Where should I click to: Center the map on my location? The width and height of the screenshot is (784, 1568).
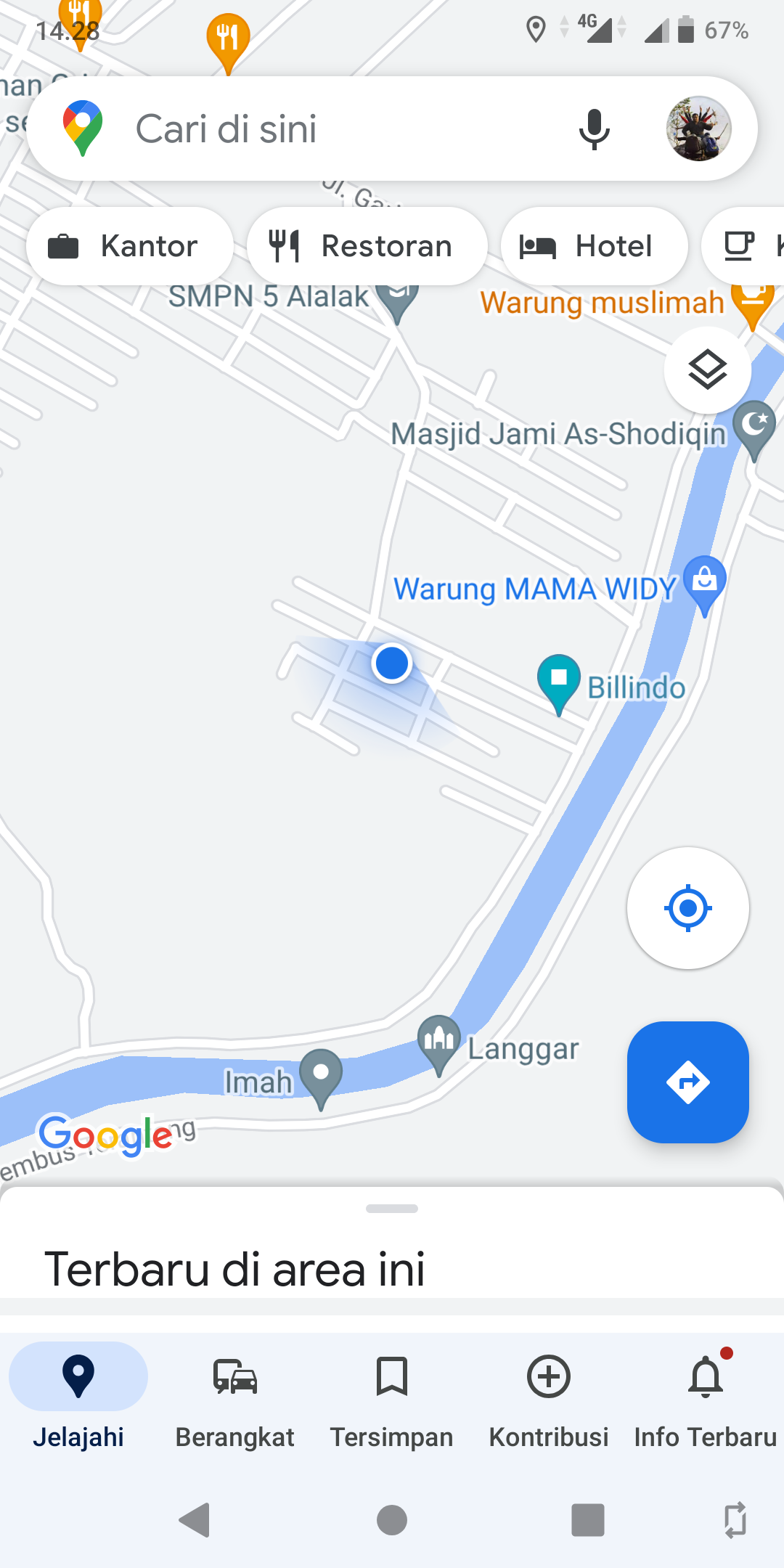coord(687,907)
